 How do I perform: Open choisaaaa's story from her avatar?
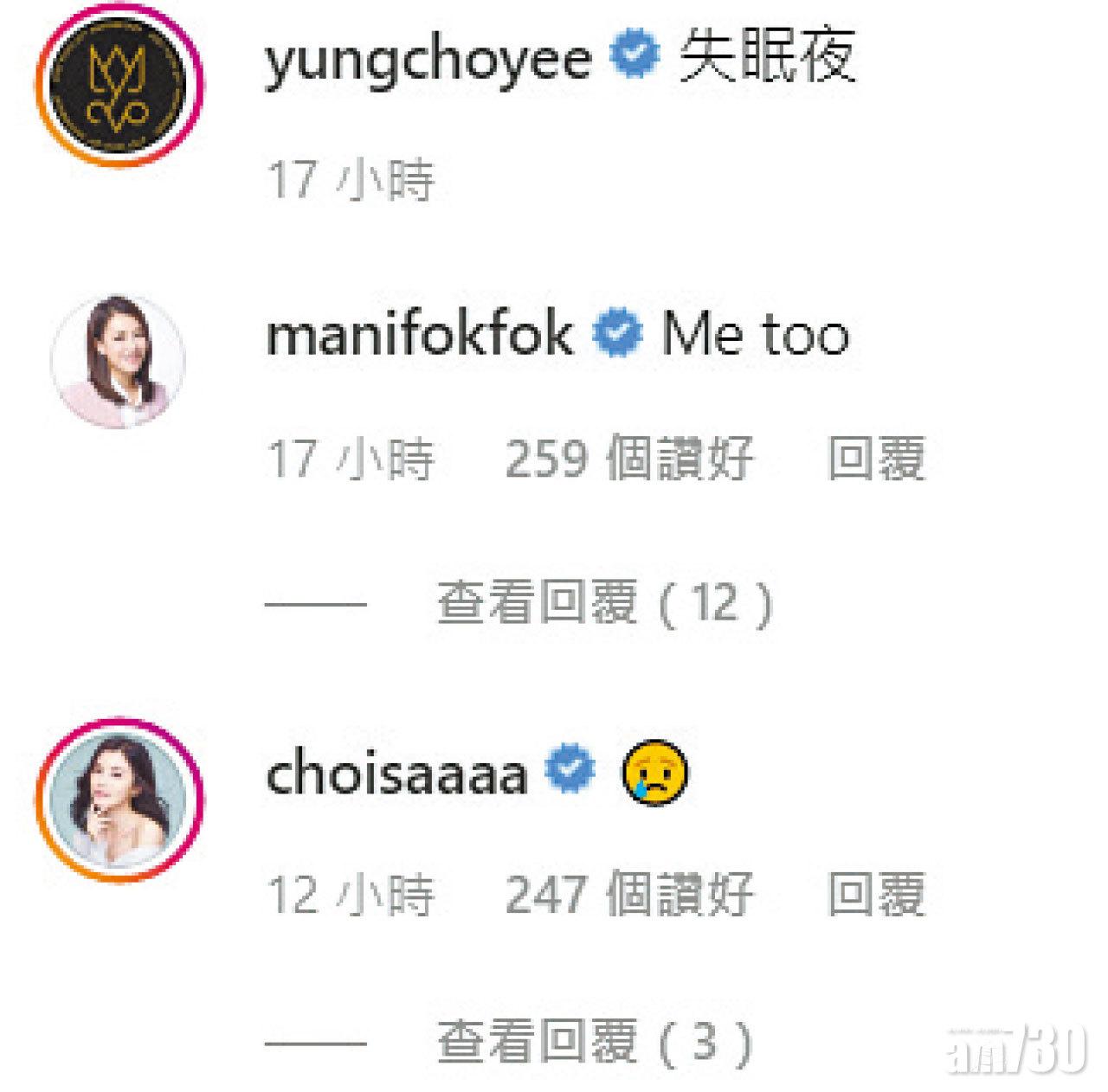(120, 798)
